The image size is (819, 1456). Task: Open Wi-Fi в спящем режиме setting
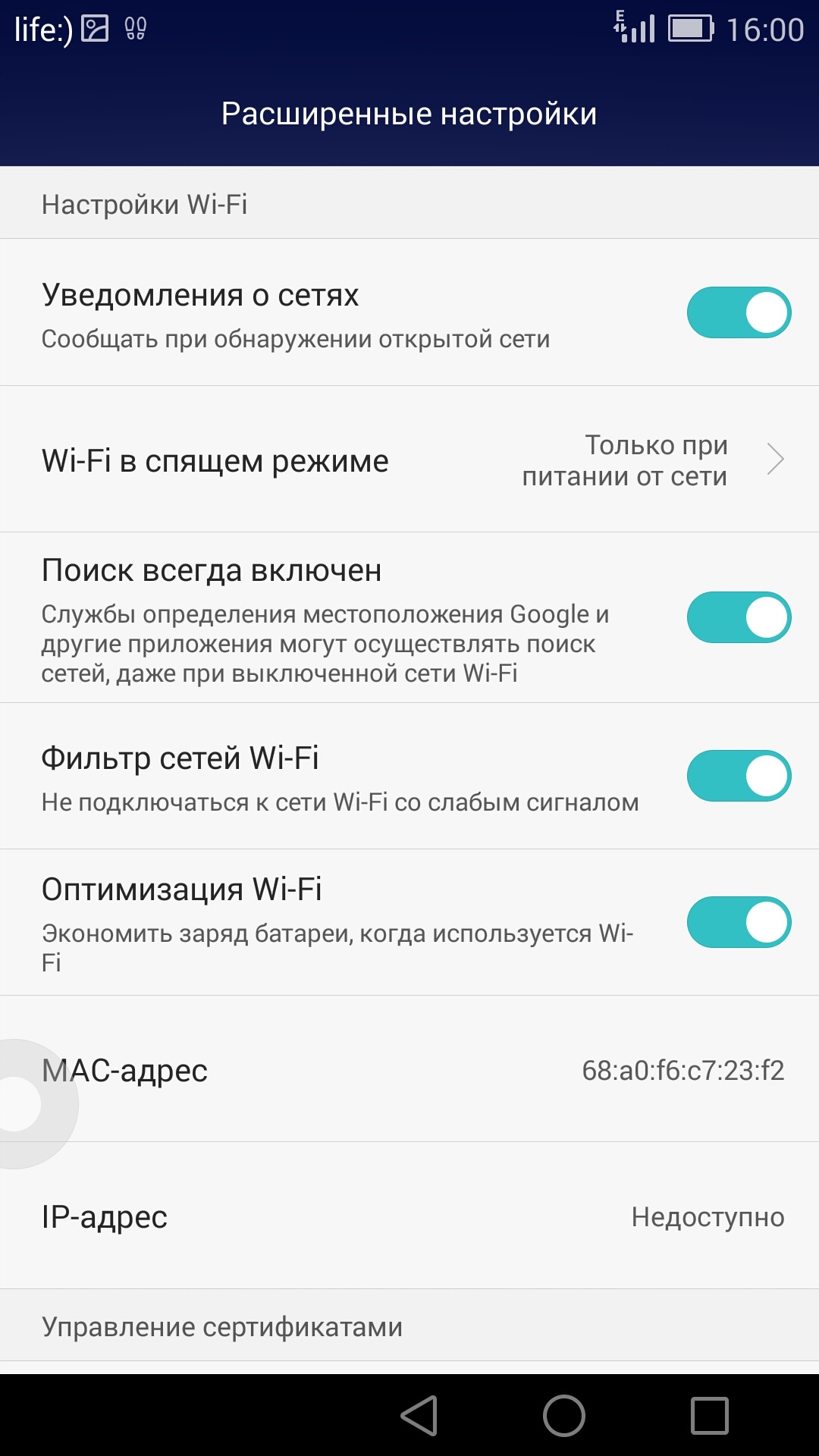tap(409, 460)
